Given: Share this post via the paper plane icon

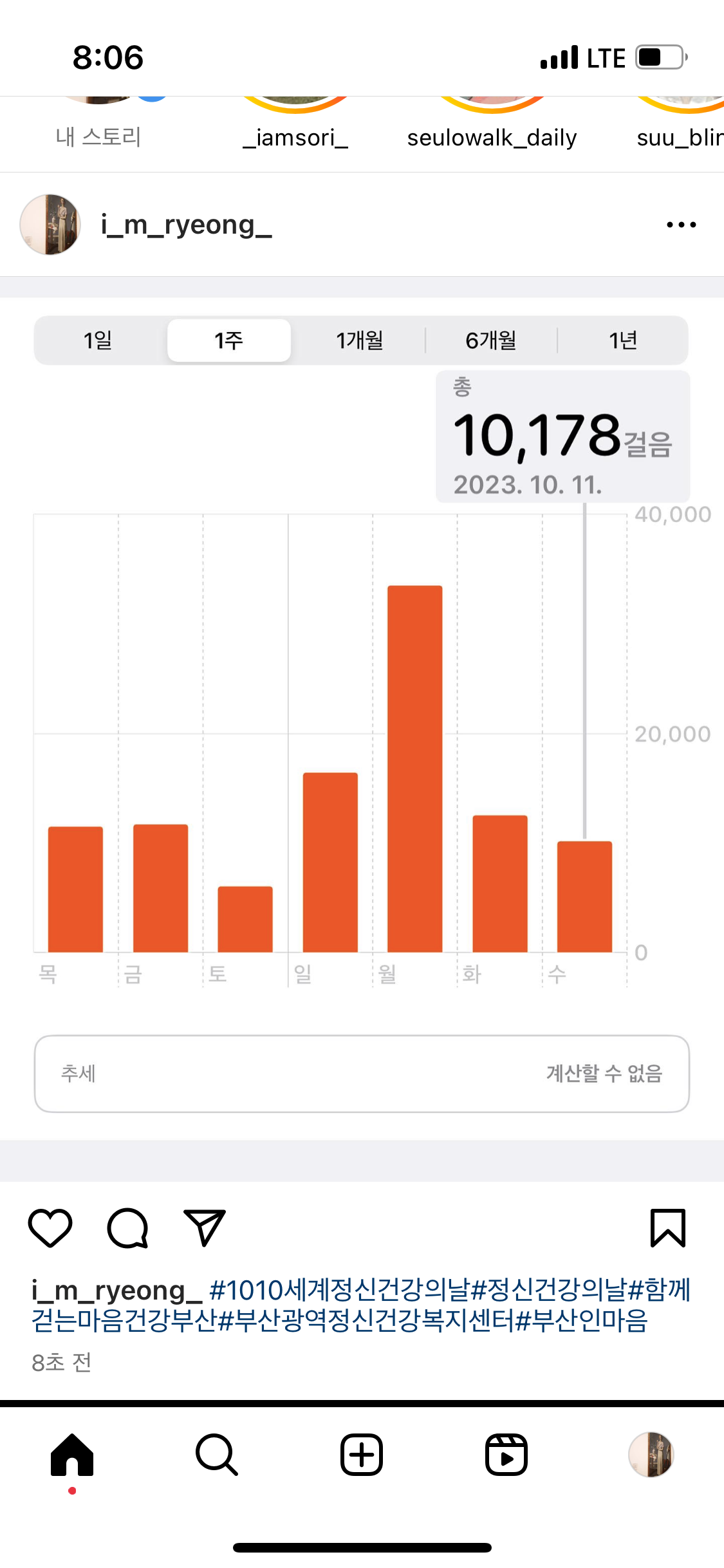Looking at the screenshot, I should pyautogui.click(x=205, y=1227).
